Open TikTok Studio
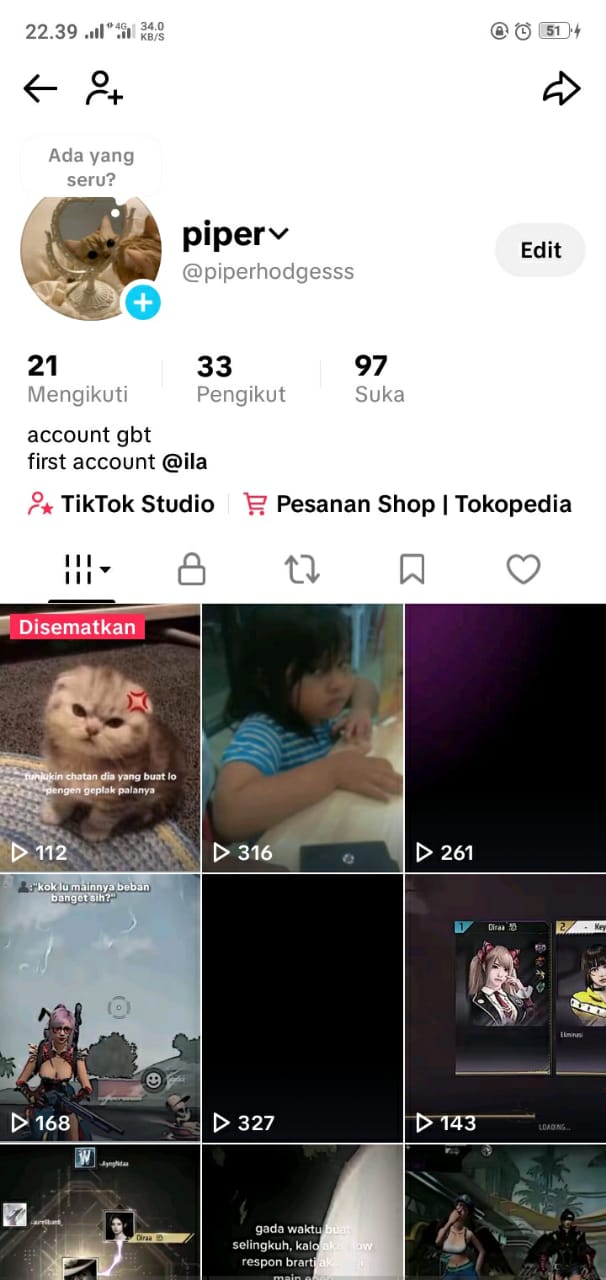Image resolution: width=606 pixels, height=1280 pixels. [122, 504]
